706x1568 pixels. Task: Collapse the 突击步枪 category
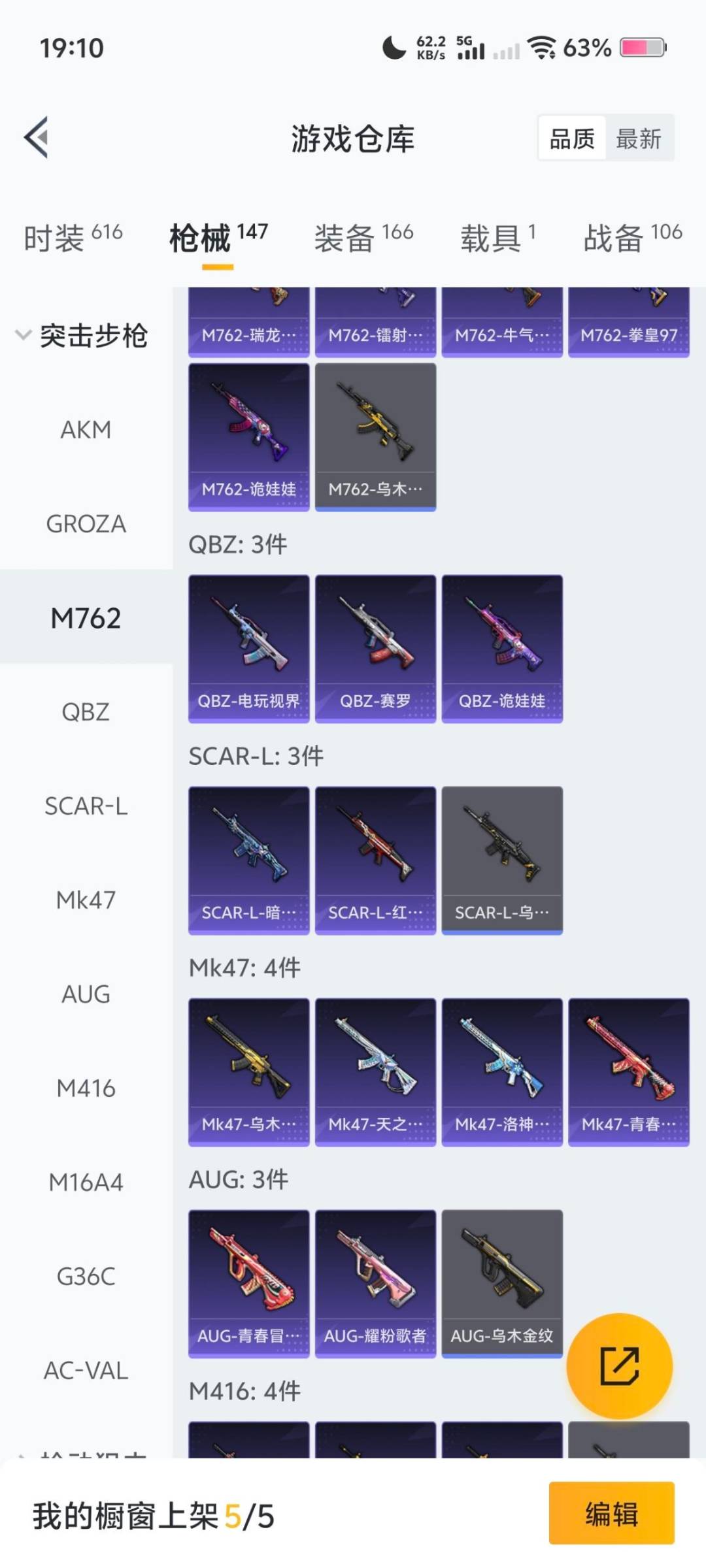click(82, 336)
